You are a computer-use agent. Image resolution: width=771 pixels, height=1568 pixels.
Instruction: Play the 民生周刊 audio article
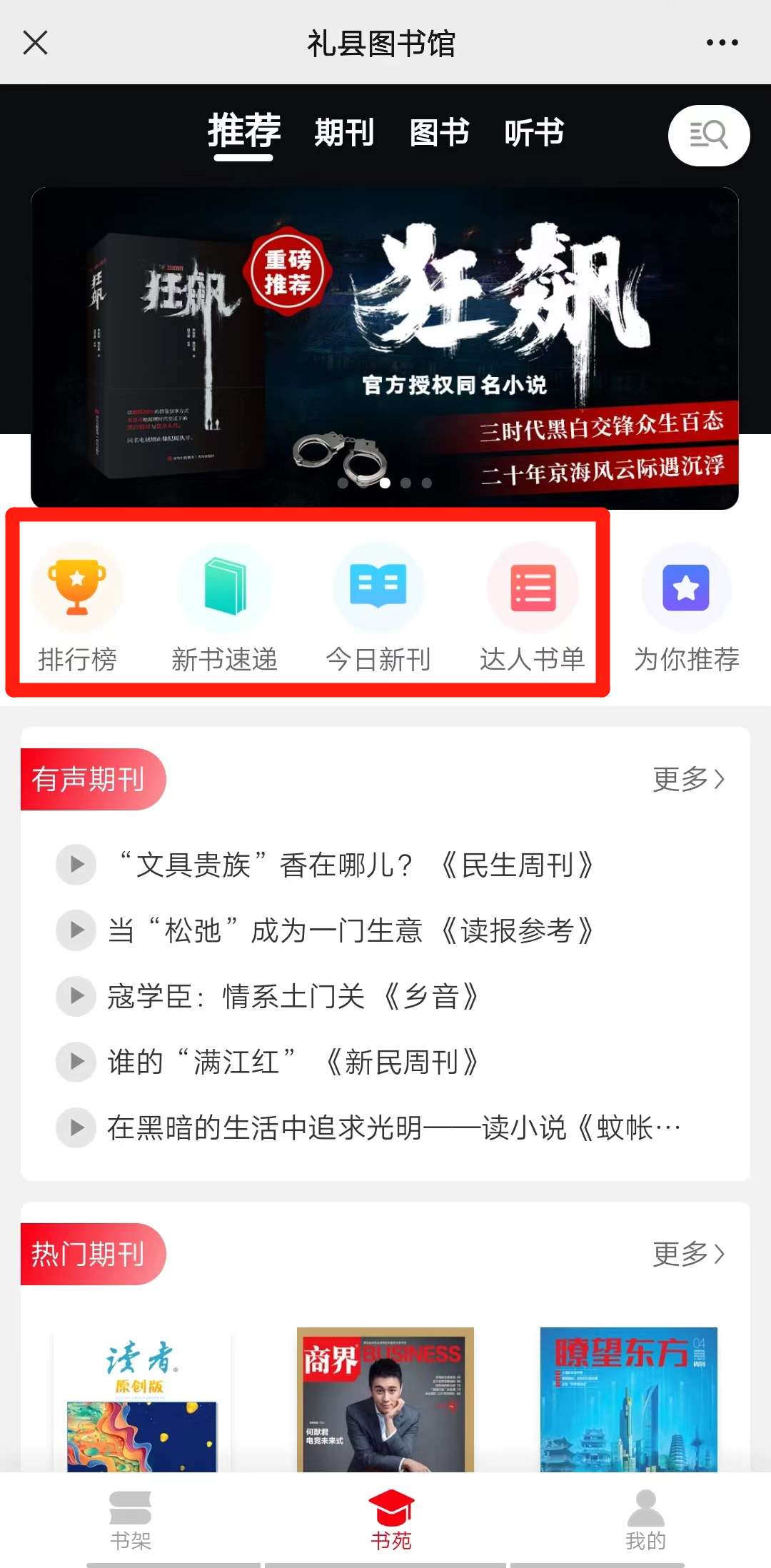click(x=76, y=865)
